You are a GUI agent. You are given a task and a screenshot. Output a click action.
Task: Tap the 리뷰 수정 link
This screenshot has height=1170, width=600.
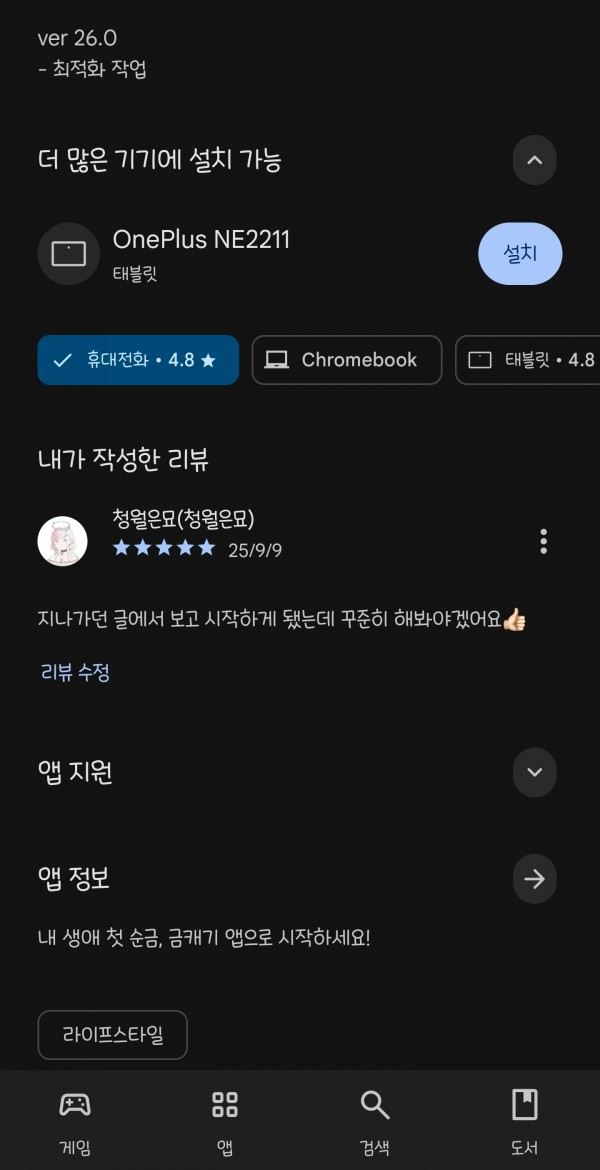point(75,673)
